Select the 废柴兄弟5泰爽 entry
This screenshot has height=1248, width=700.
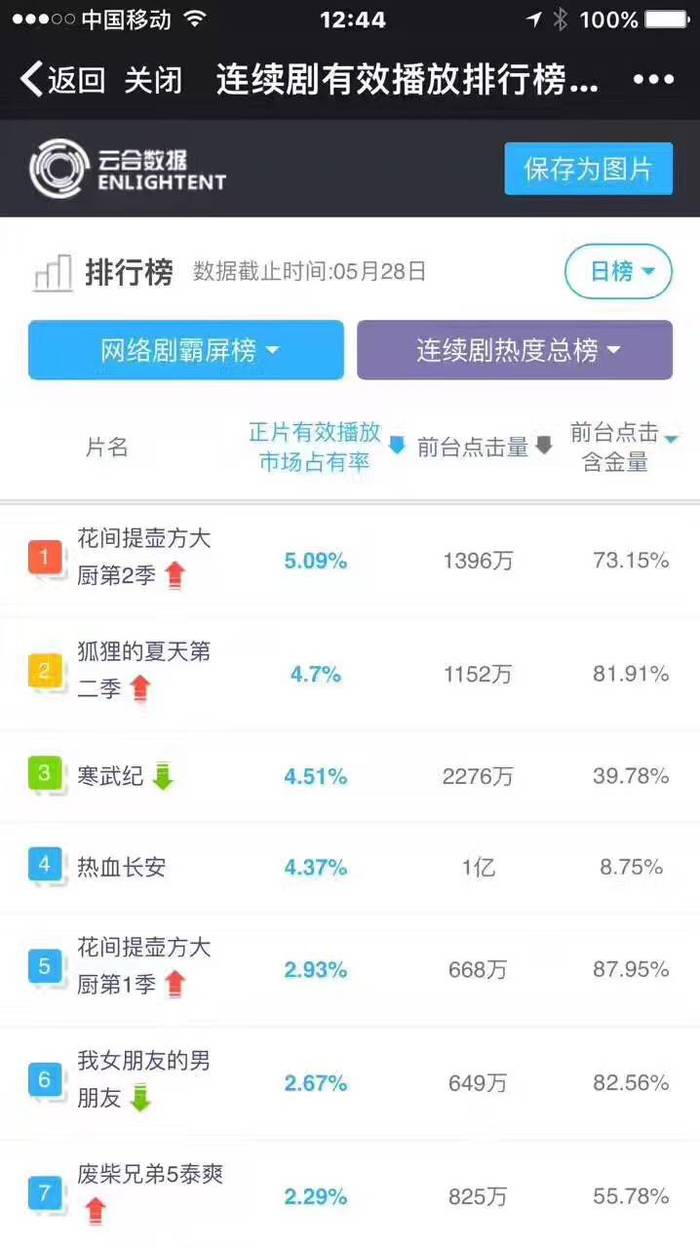coord(350,1194)
